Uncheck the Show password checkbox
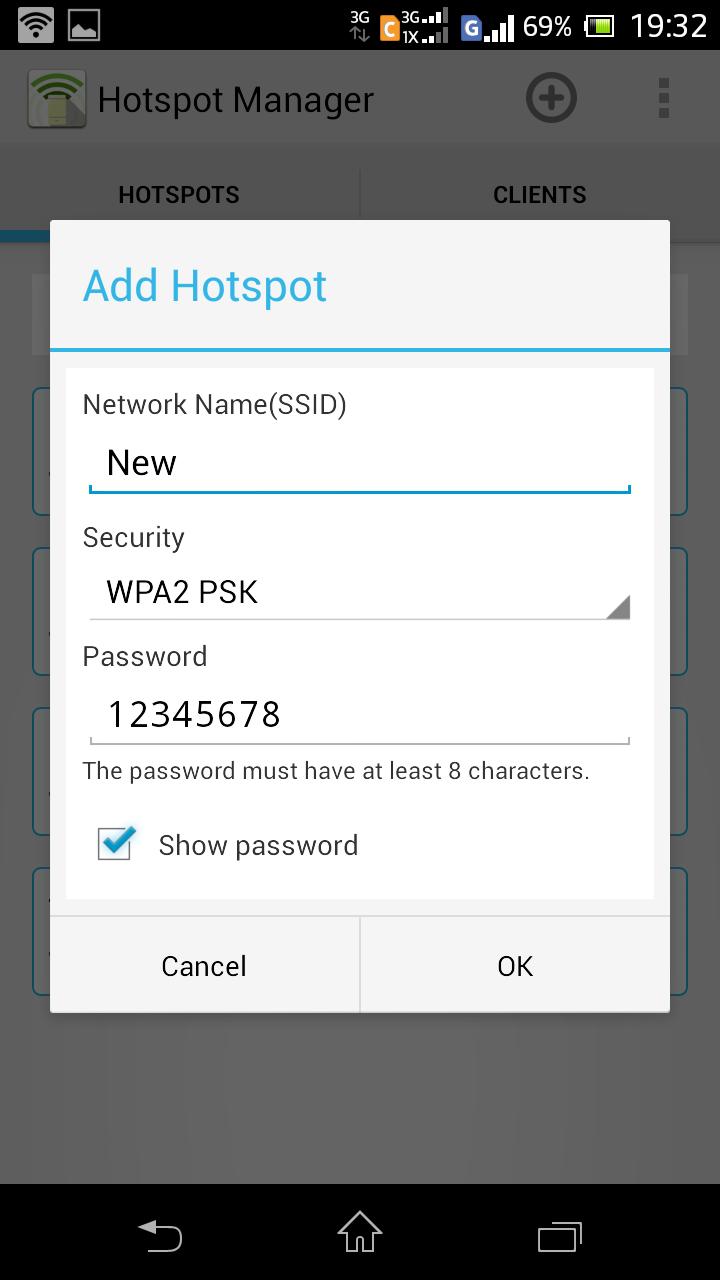Viewport: 720px width, 1280px height. click(116, 844)
